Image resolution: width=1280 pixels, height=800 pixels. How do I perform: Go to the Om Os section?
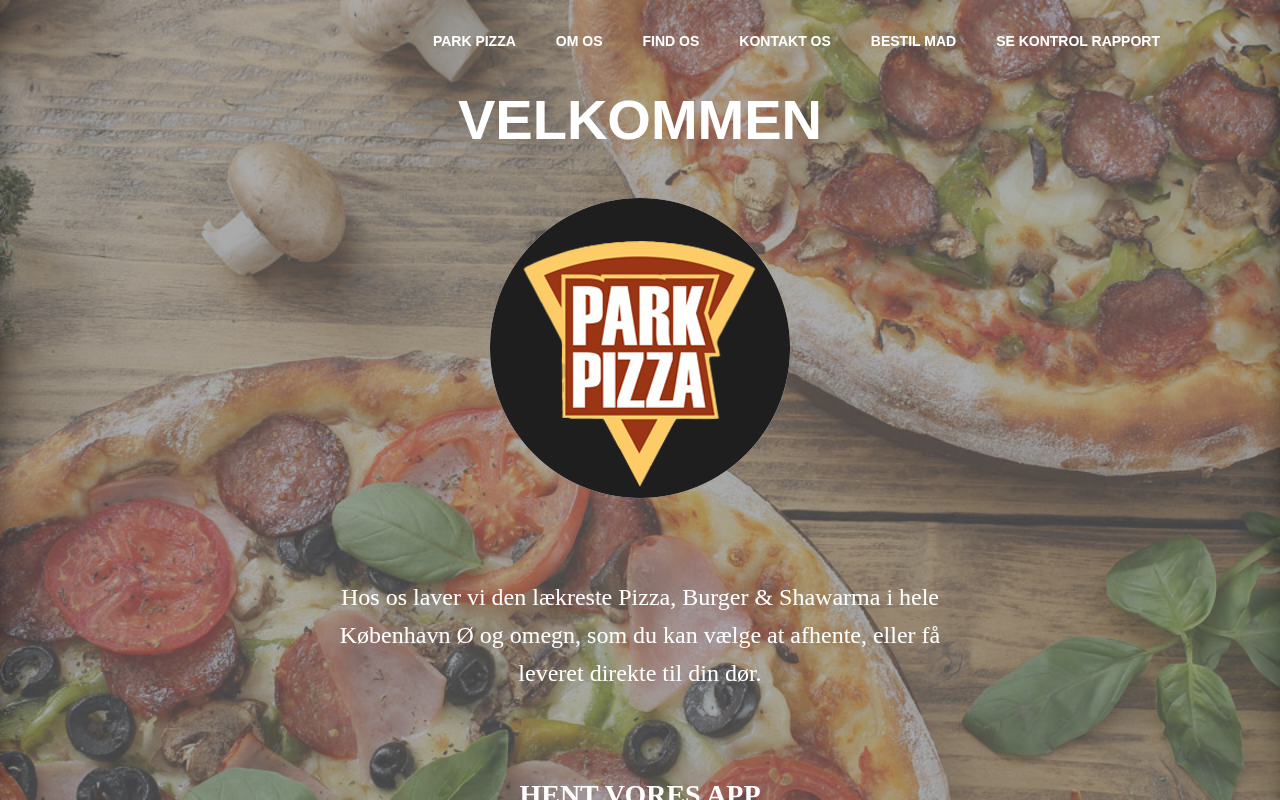click(x=579, y=41)
